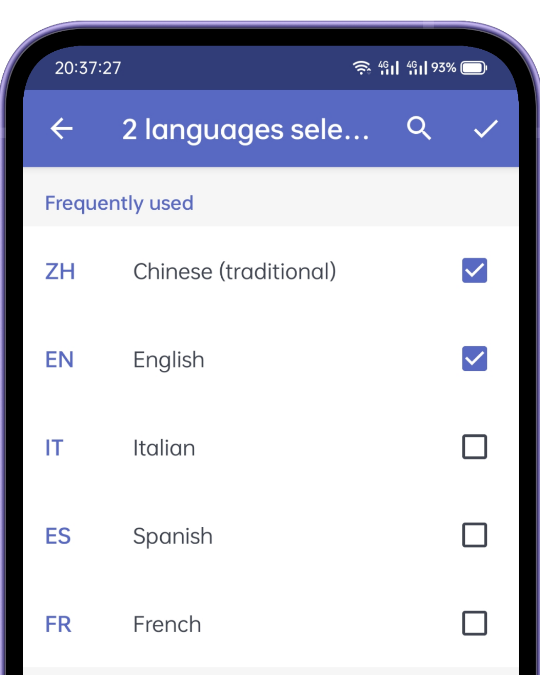
Task: Open the language search magnifier
Action: click(419, 128)
